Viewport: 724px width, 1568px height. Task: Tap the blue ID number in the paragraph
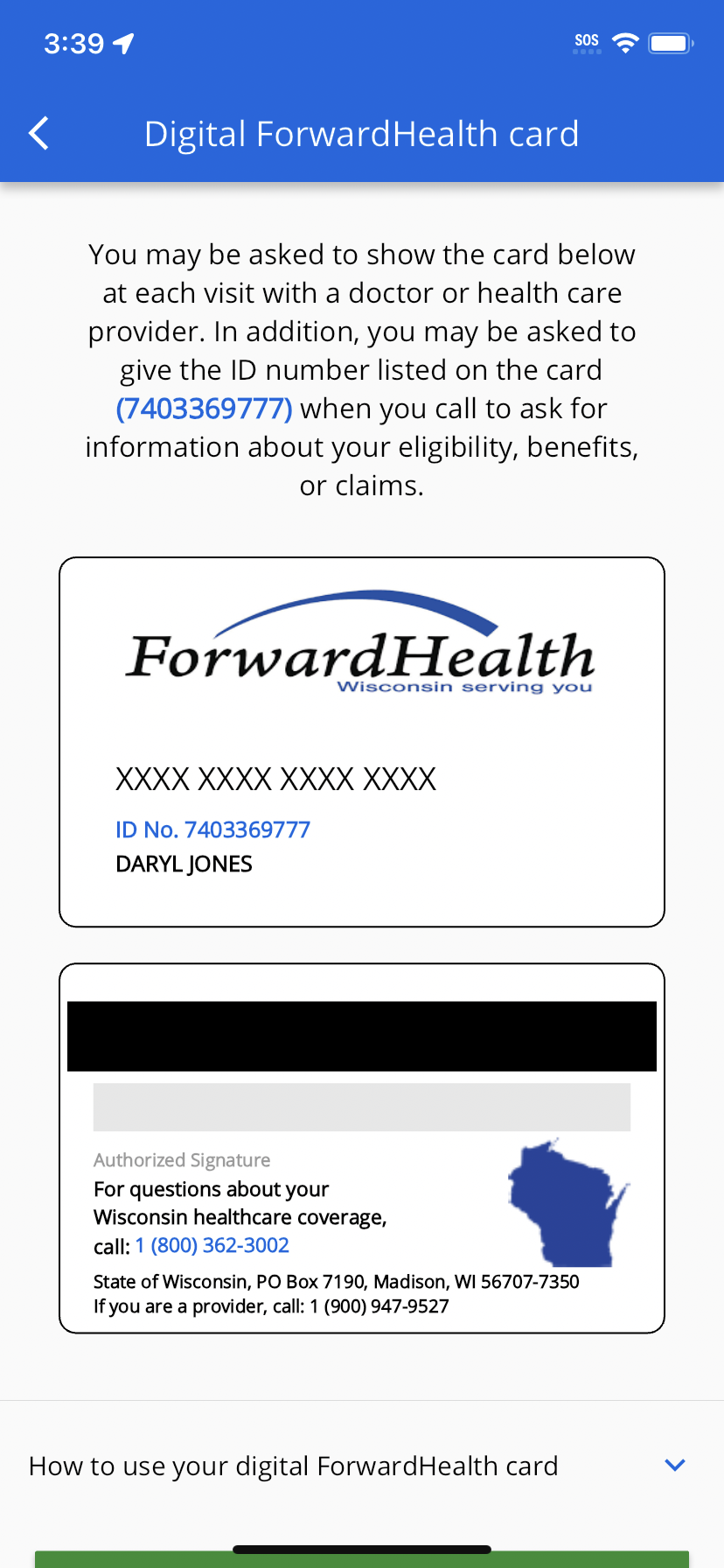point(204,409)
